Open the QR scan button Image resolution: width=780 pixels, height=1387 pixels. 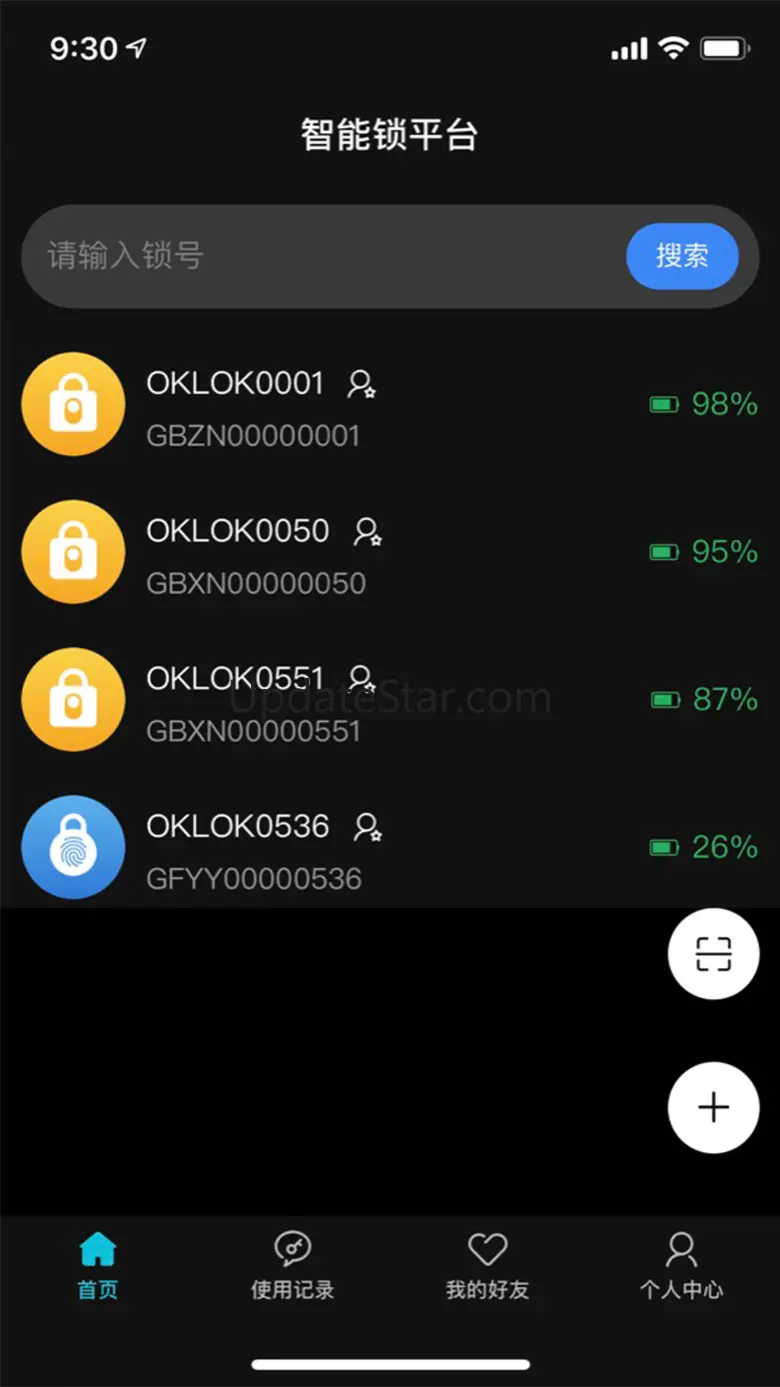click(x=713, y=954)
